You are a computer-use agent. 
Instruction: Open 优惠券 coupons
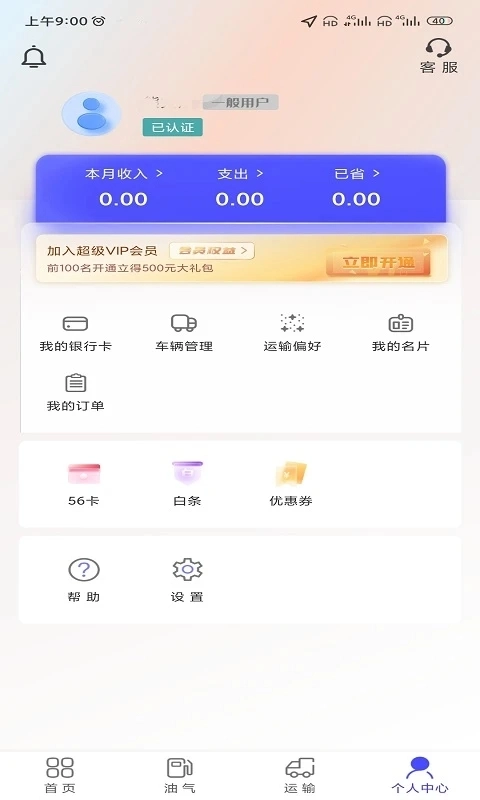tap(291, 484)
